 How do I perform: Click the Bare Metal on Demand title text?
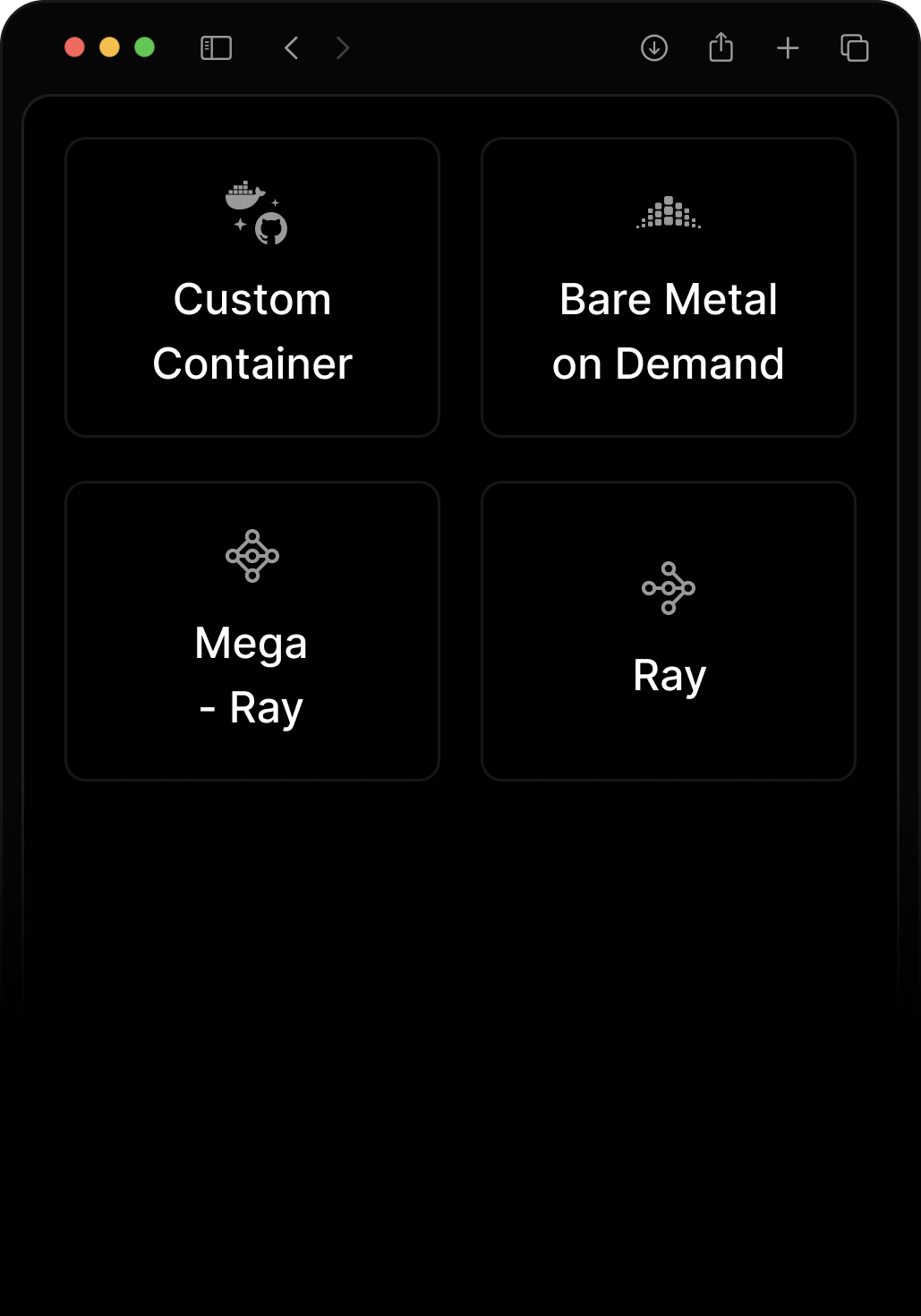coord(669,330)
